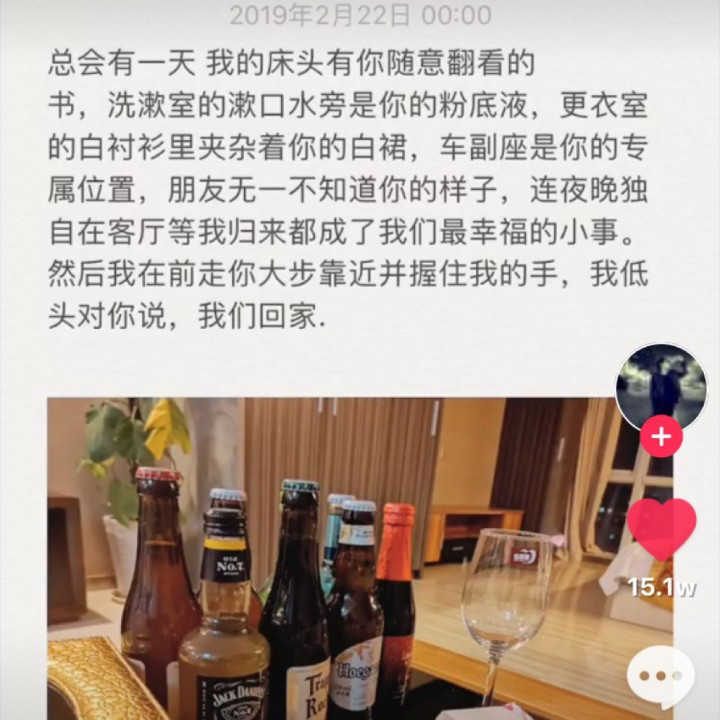Viewport: 720px width, 720px height.
Task: Like this video with the heart icon
Action: (661, 529)
